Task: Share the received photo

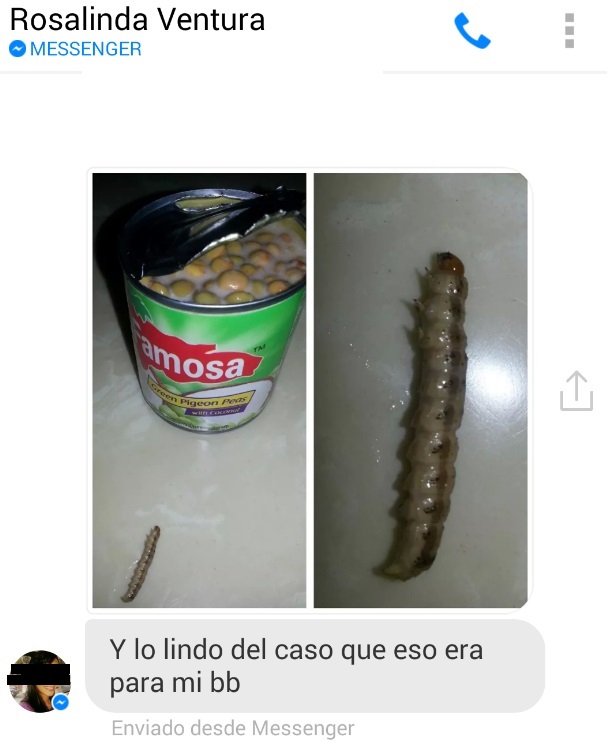Action: click(576, 391)
